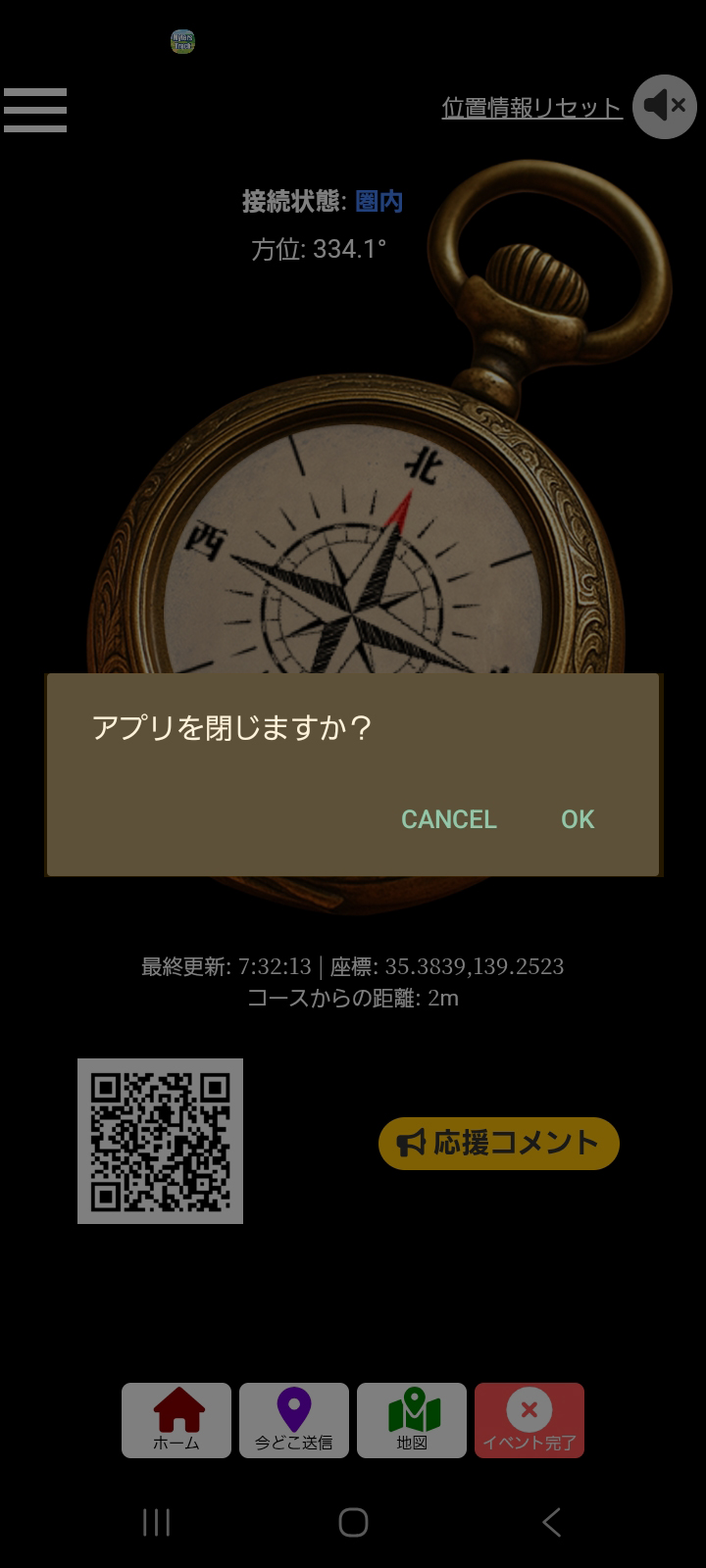
Task: Mute sound with the speaker icon
Action: (x=663, y=106)
